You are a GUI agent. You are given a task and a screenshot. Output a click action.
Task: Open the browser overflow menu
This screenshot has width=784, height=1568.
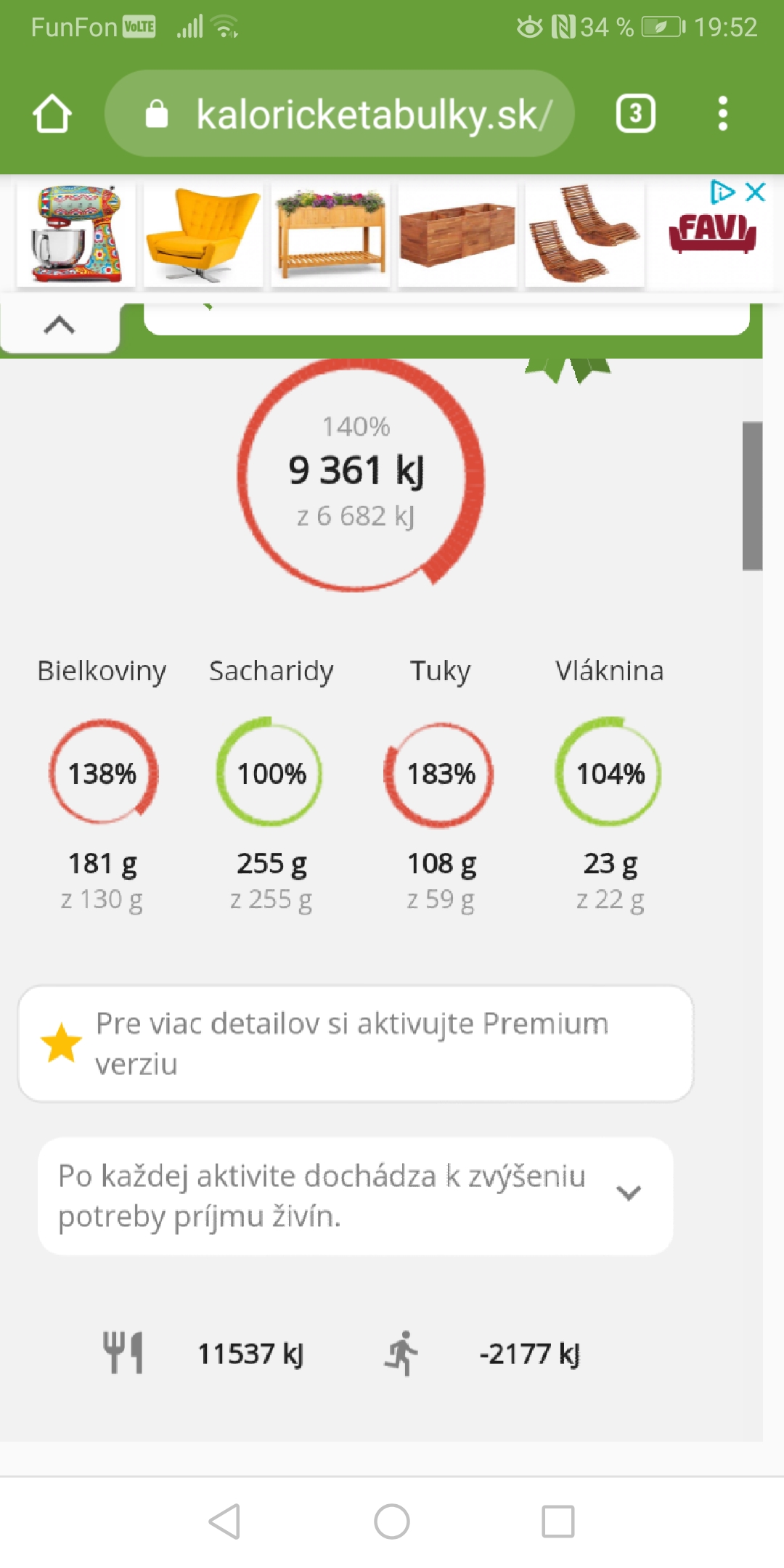pyautogui.click(x=722, y=114)
